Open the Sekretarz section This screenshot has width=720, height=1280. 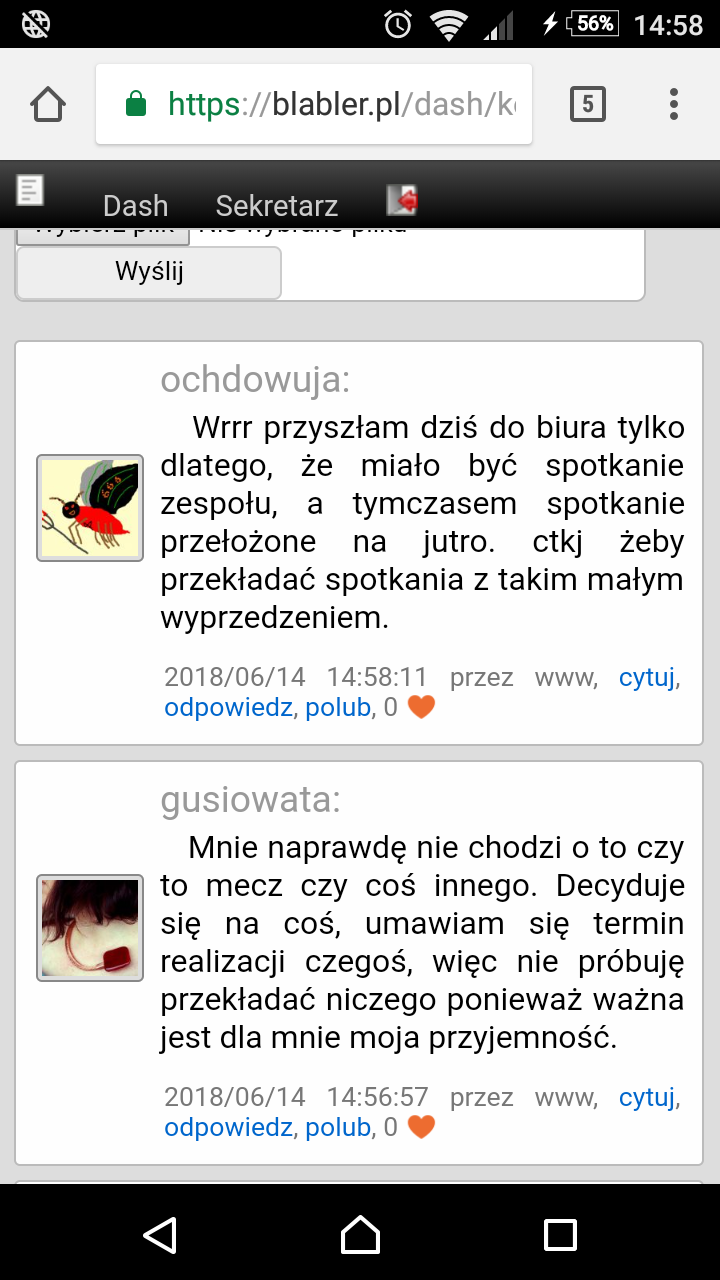point(277,206)
